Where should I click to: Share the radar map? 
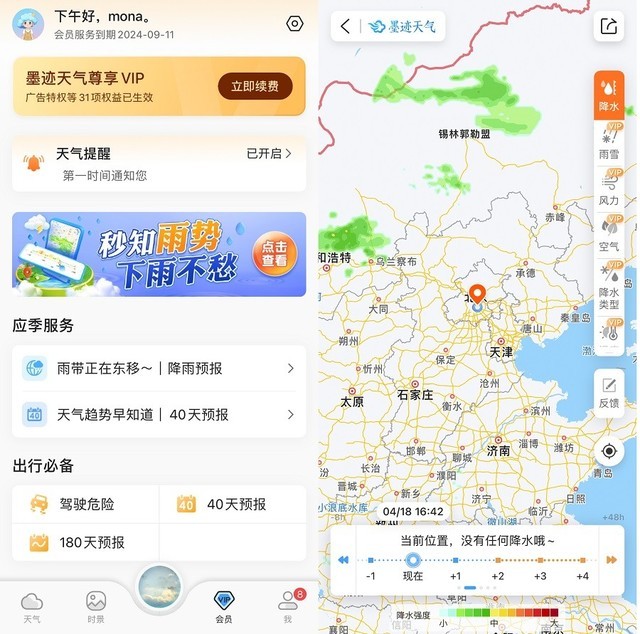click(608, 27)
